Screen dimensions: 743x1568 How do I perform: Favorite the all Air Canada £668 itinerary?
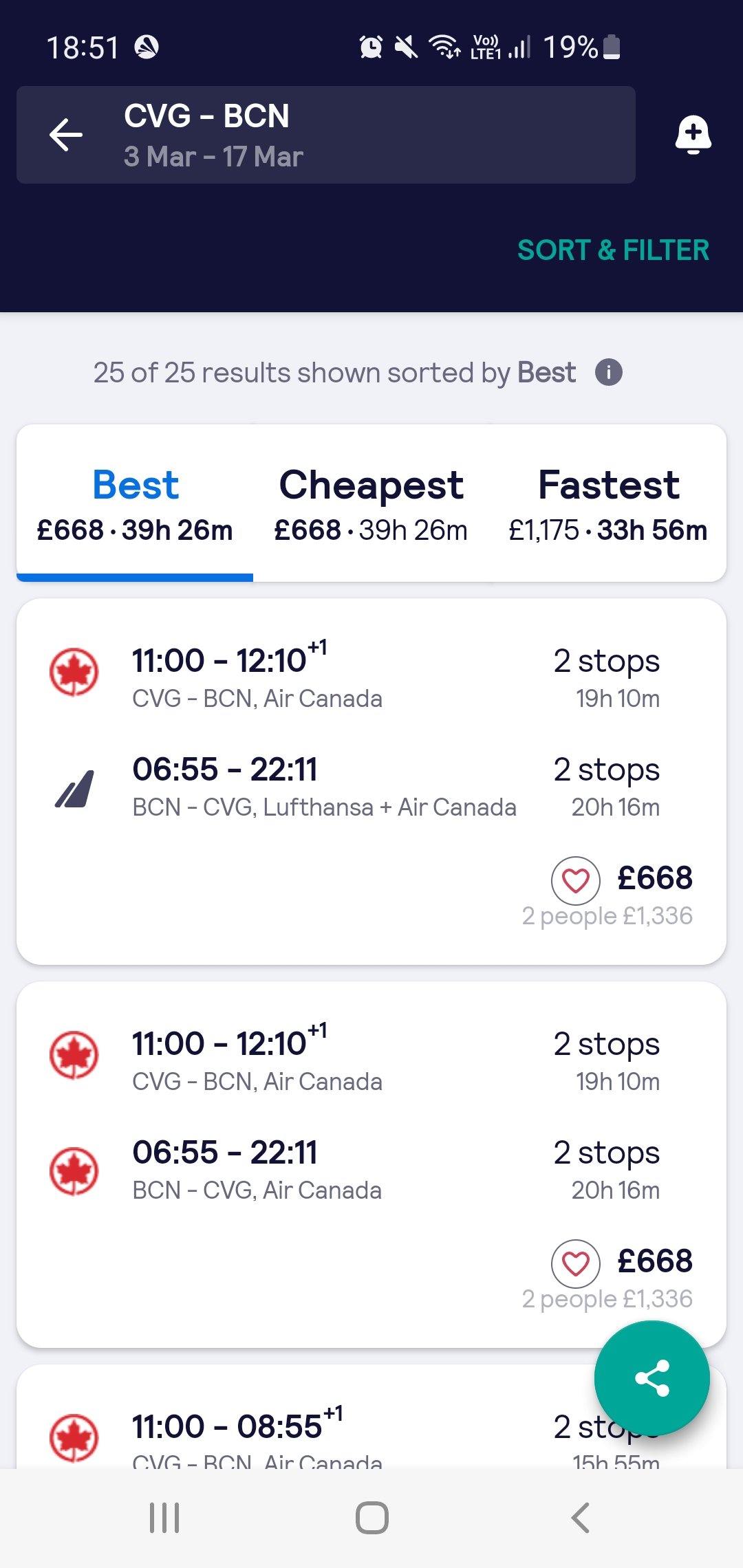click(576, 1263)
